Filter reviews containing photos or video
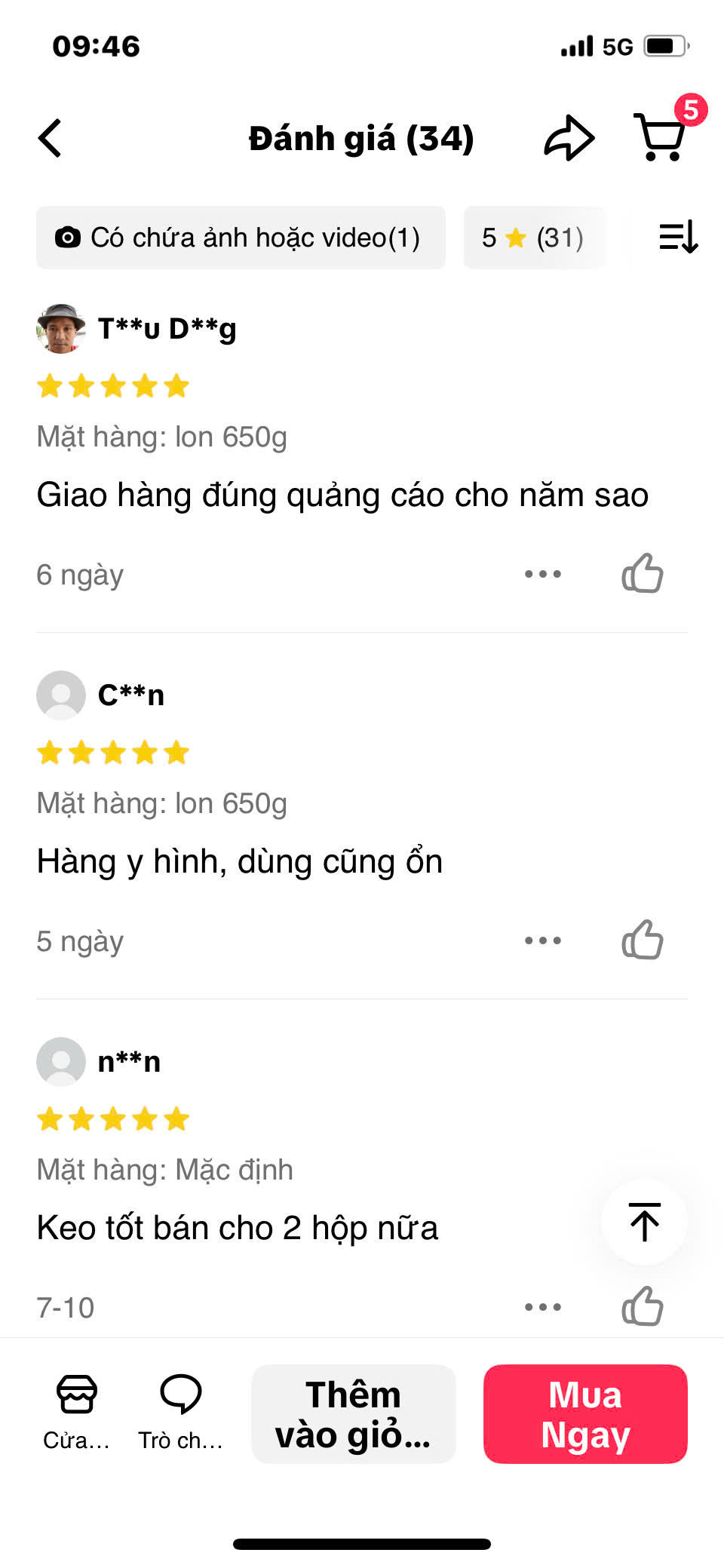 (241, 238)
